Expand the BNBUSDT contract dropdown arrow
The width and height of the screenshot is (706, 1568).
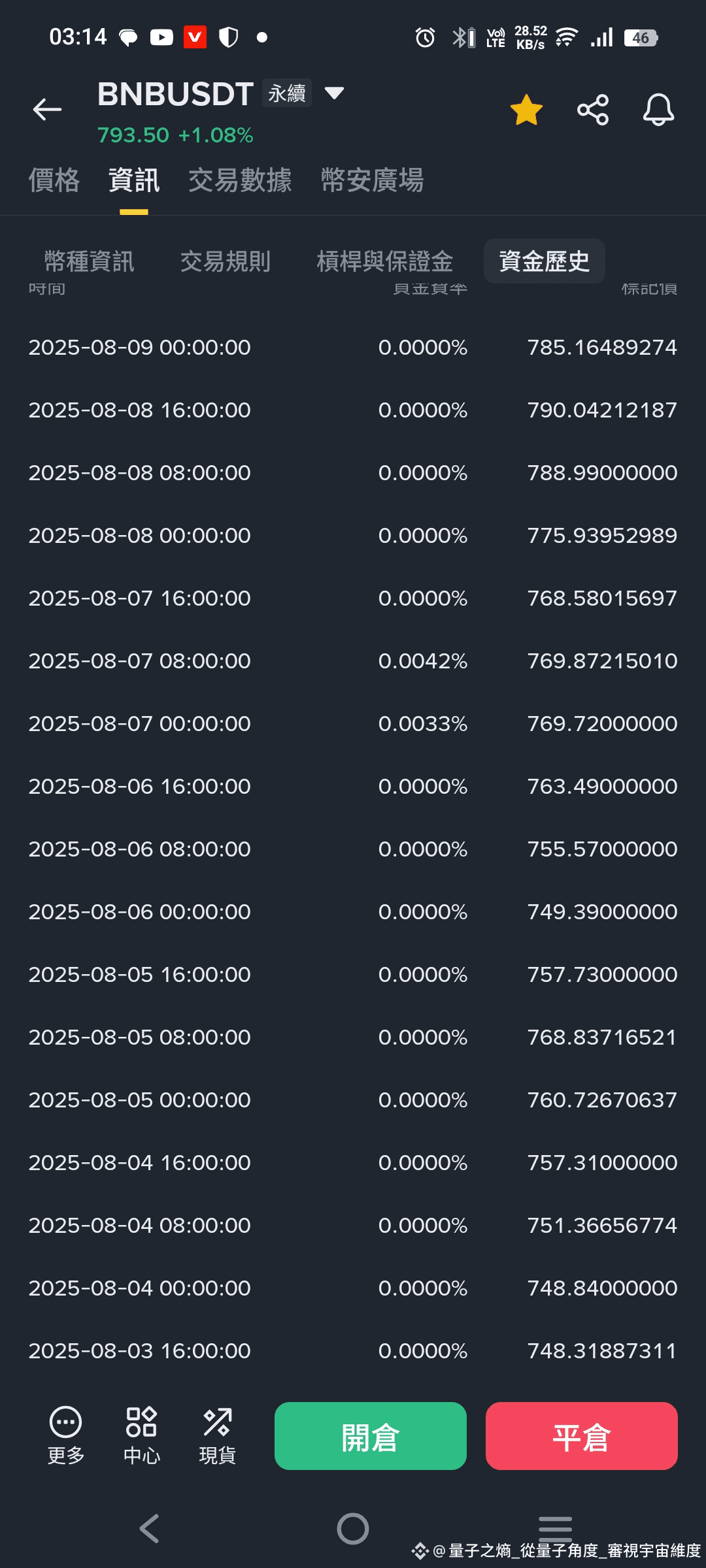[x=334, y=93]
